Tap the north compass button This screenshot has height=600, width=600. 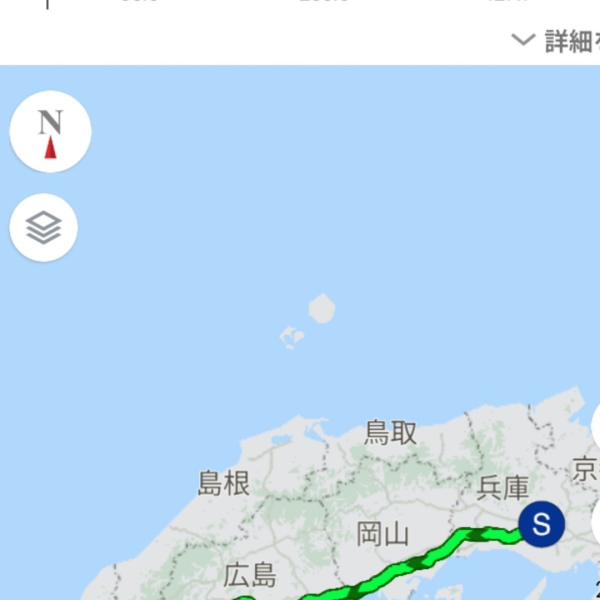pyautogui.click(x=50, y=133)
